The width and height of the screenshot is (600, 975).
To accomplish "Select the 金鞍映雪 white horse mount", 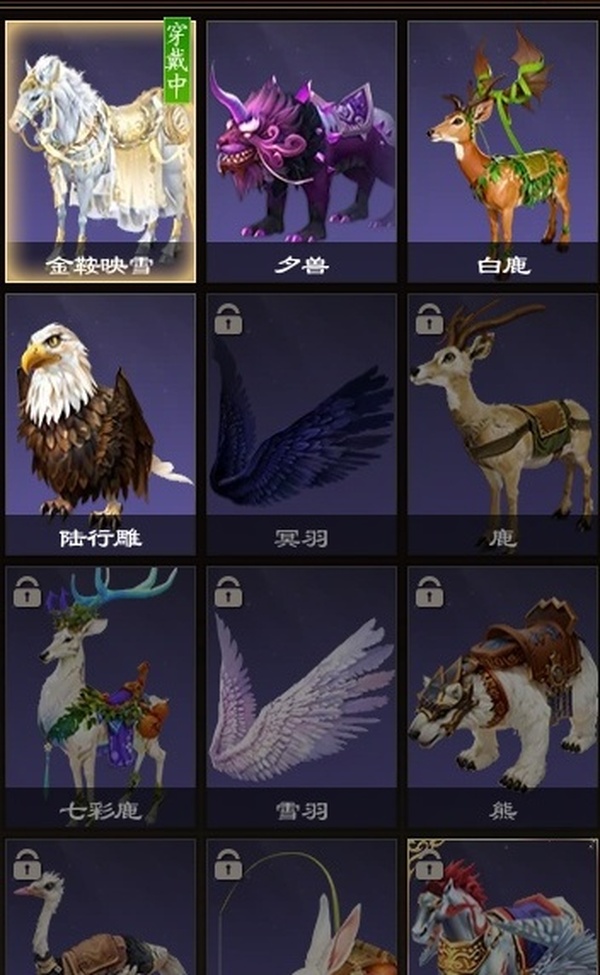I will pyautogui.click(x=100, y=150).
